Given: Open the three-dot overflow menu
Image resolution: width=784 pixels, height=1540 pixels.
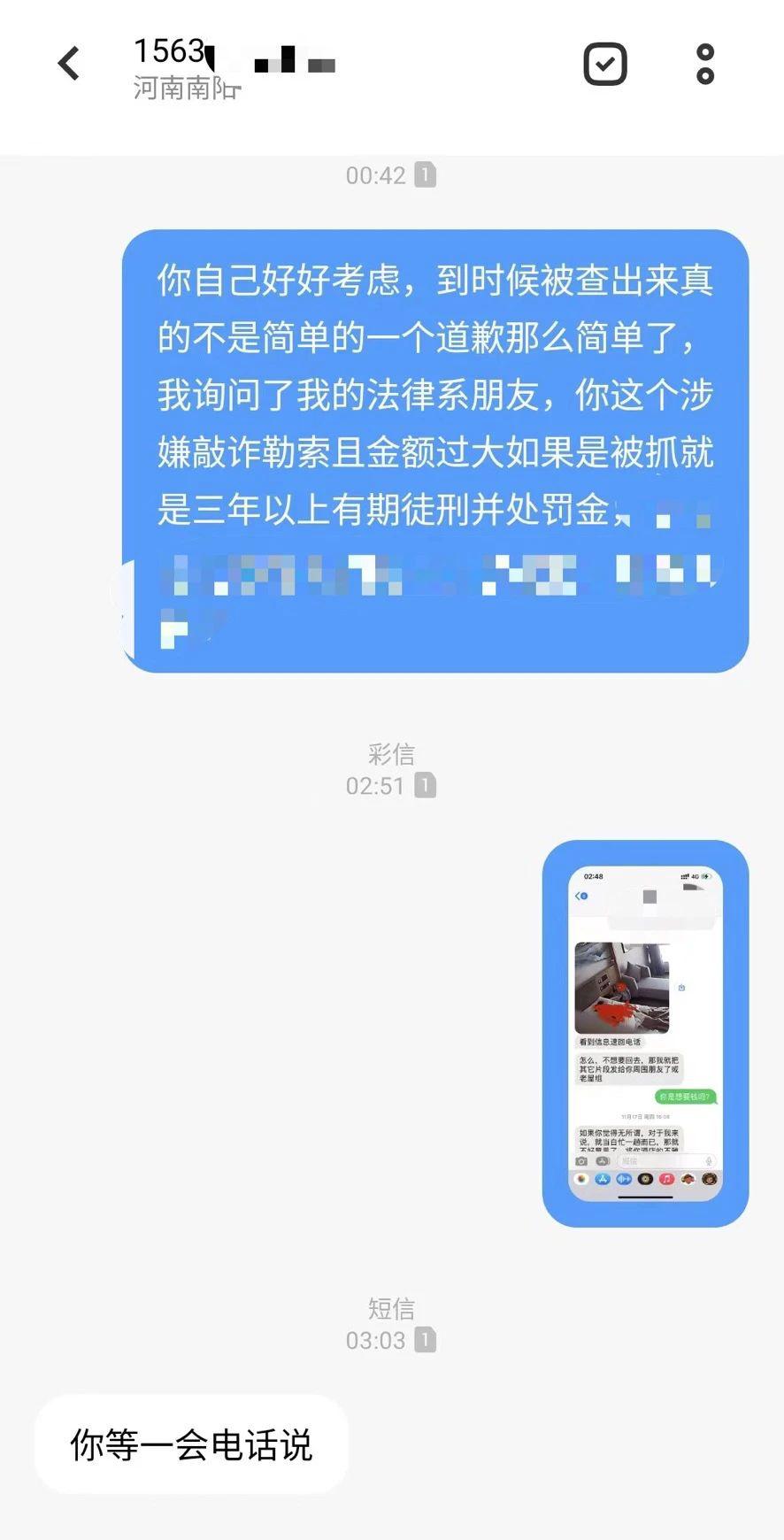Looking at the screenshot, I should [704, 64].
